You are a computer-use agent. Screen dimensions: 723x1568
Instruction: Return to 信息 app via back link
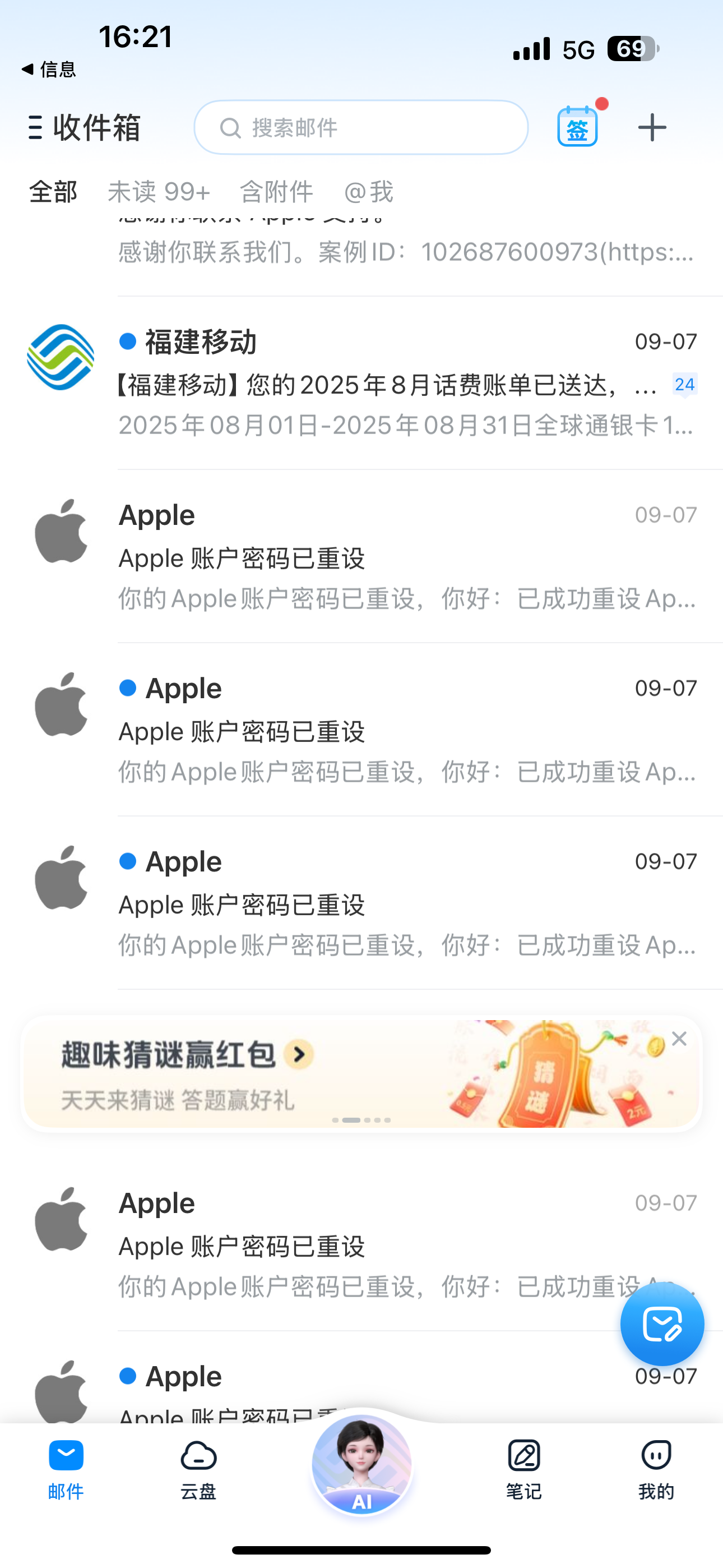pos(49,70)
